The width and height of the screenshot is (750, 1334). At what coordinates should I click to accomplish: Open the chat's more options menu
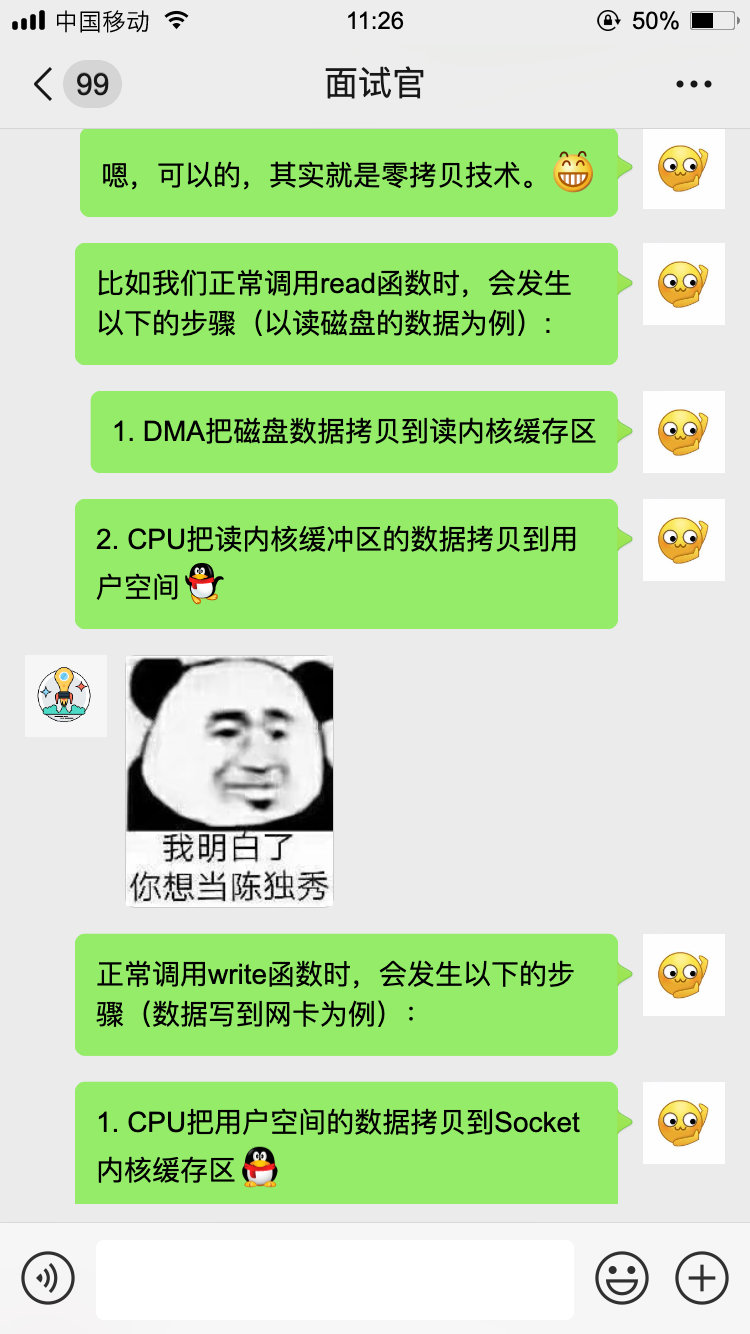[693, 84]
